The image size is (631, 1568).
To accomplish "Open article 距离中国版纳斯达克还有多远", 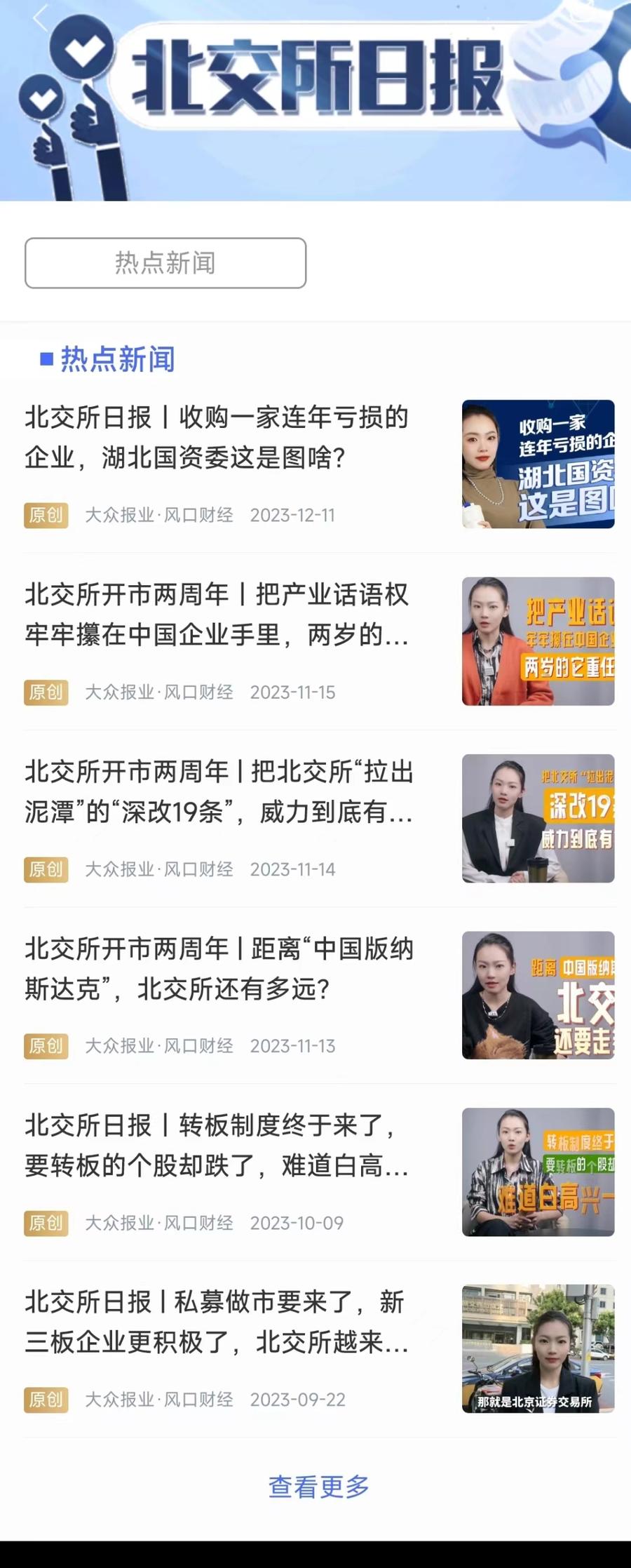I will coord(217,968).
